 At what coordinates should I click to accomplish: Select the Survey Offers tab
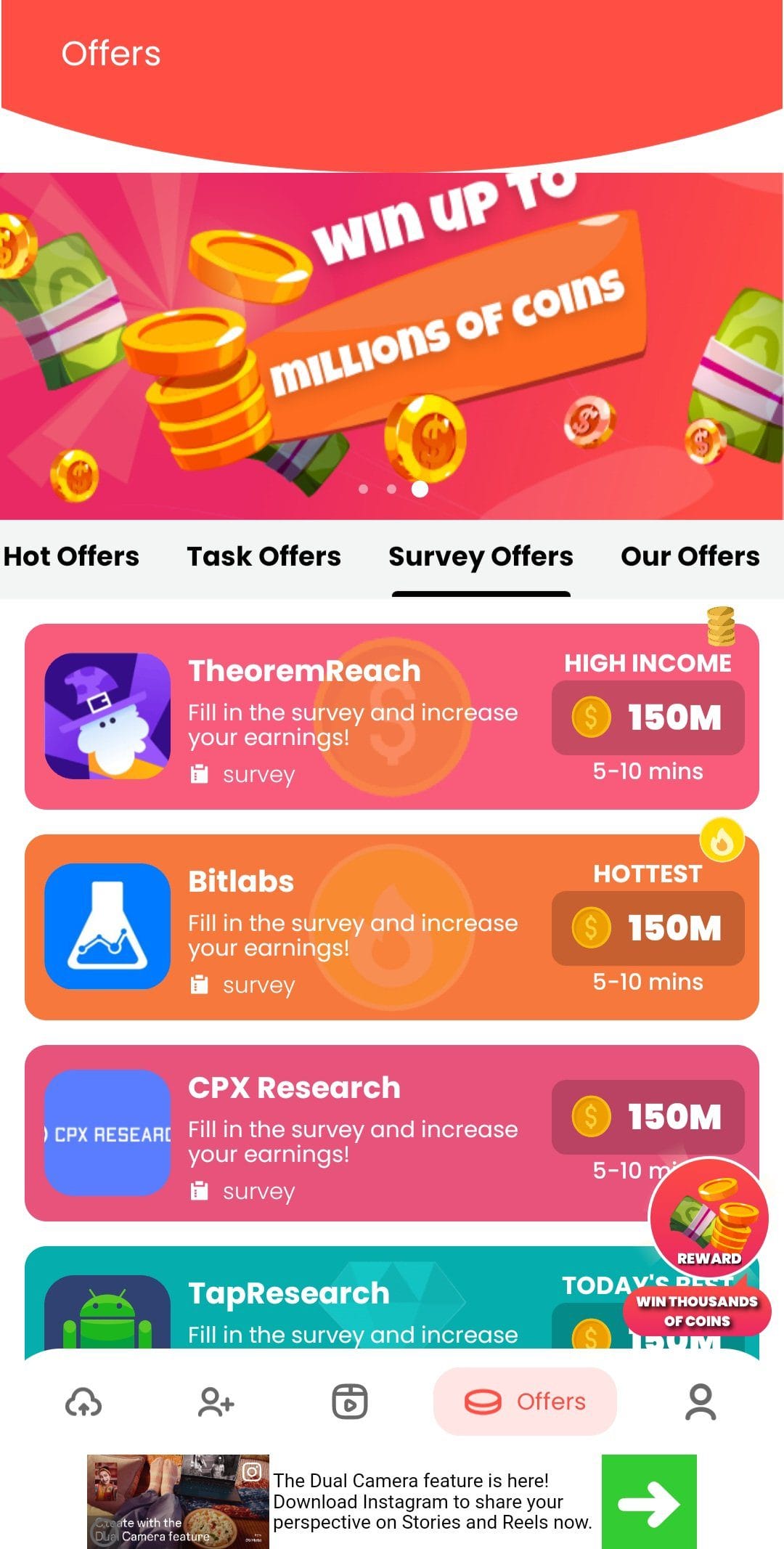pyautogui.click(x=481, y=557)
